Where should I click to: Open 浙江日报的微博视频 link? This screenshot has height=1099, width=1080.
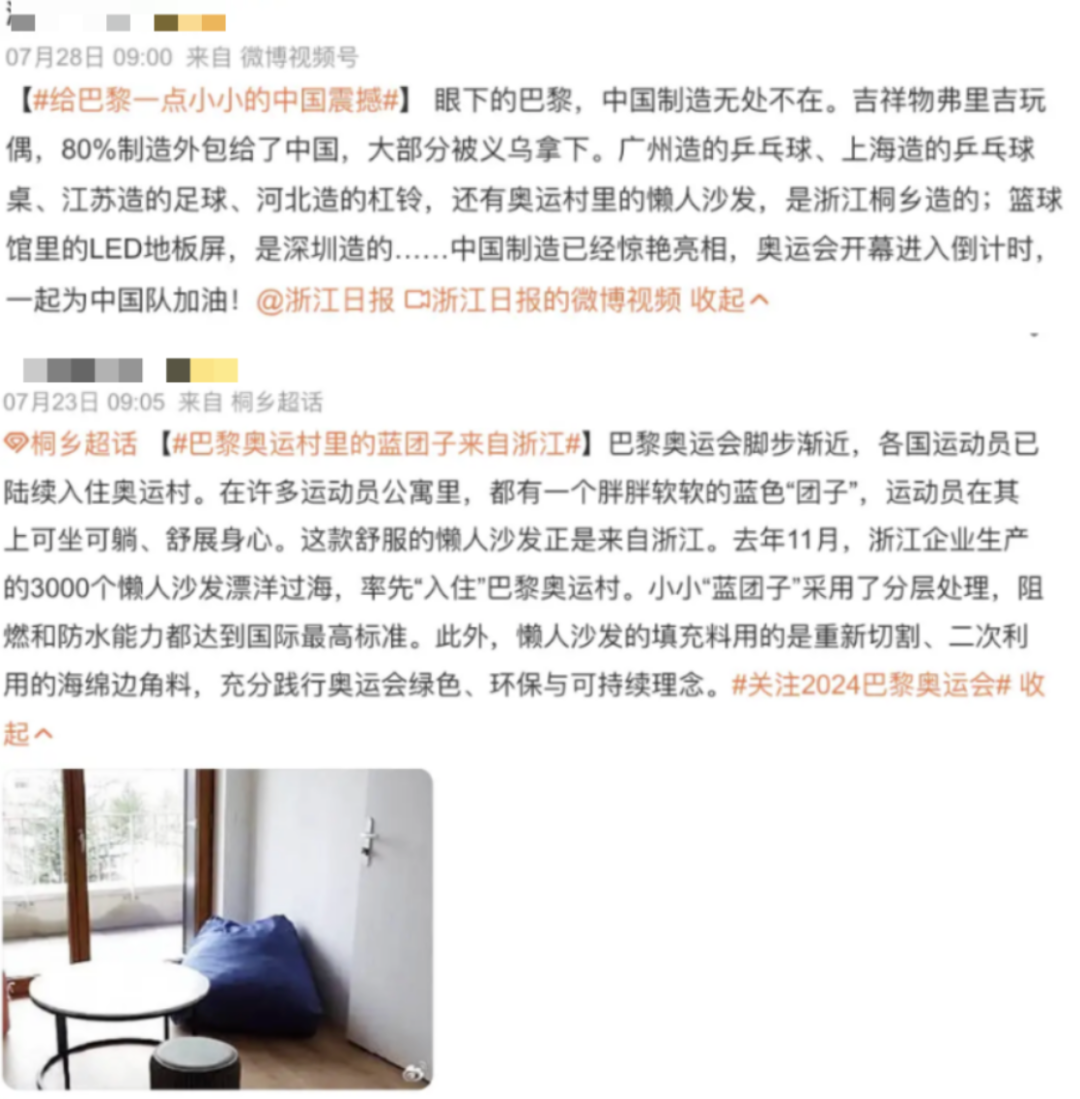pos(544,301)
